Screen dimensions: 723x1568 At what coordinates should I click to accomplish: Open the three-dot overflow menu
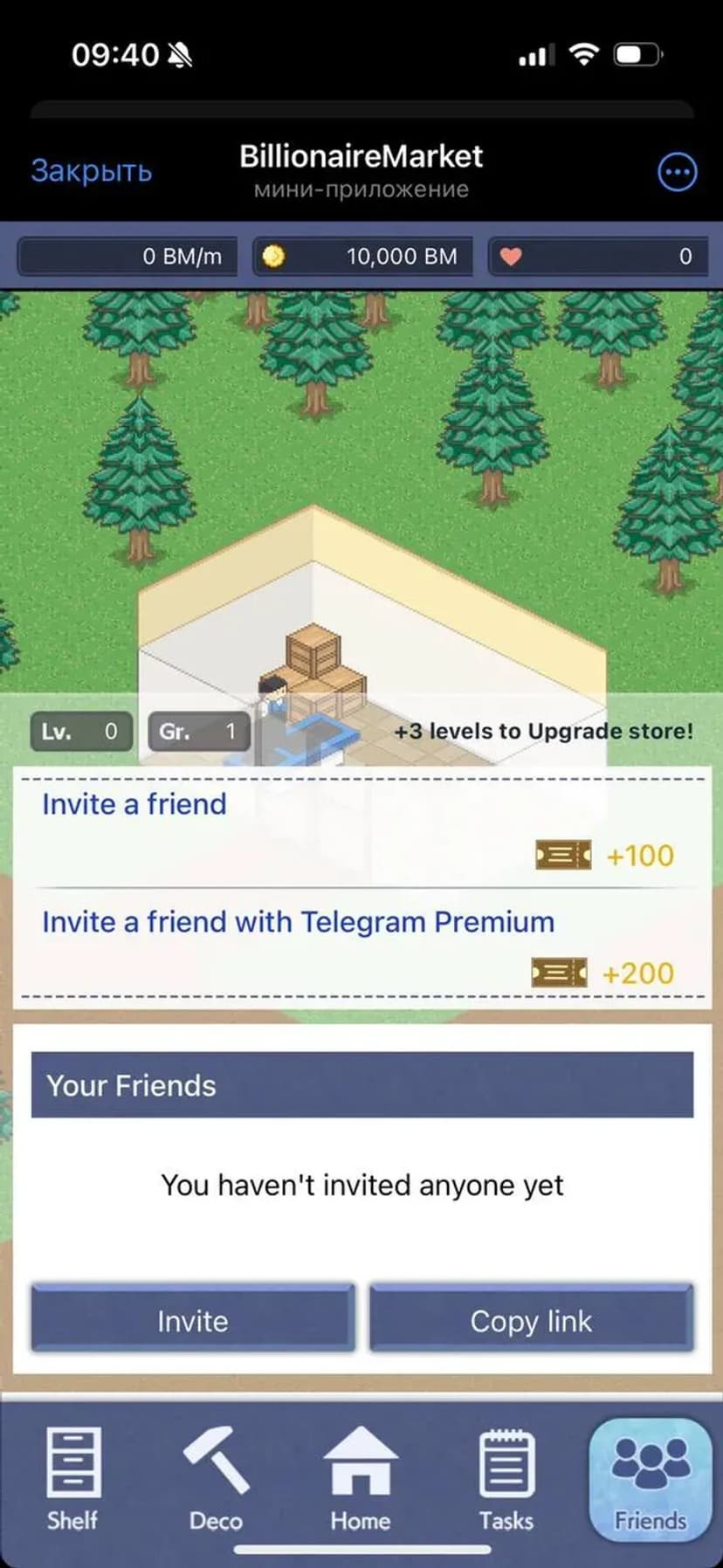tap(677, 172)
